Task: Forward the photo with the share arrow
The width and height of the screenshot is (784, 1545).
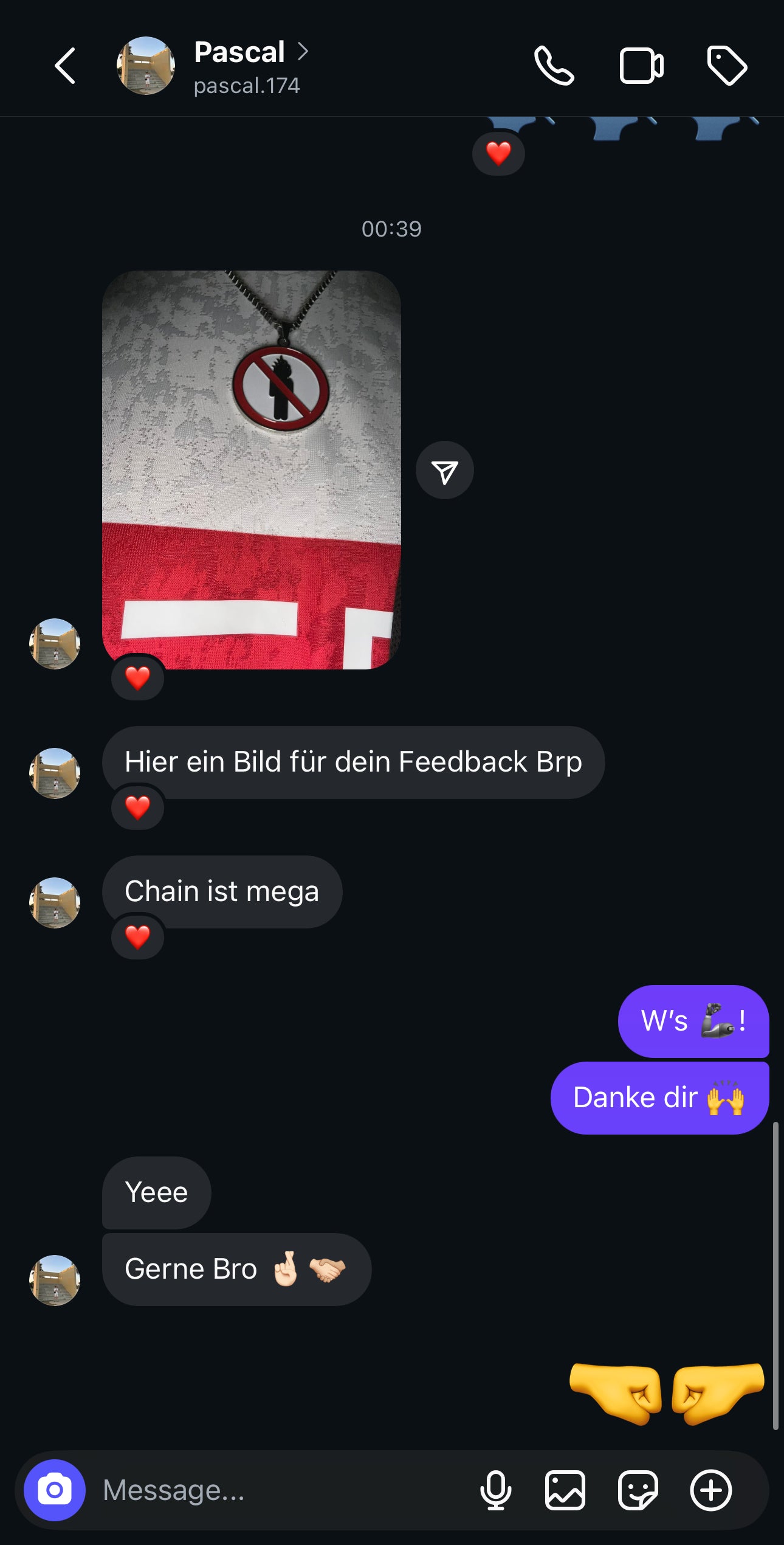Action: 444,471
